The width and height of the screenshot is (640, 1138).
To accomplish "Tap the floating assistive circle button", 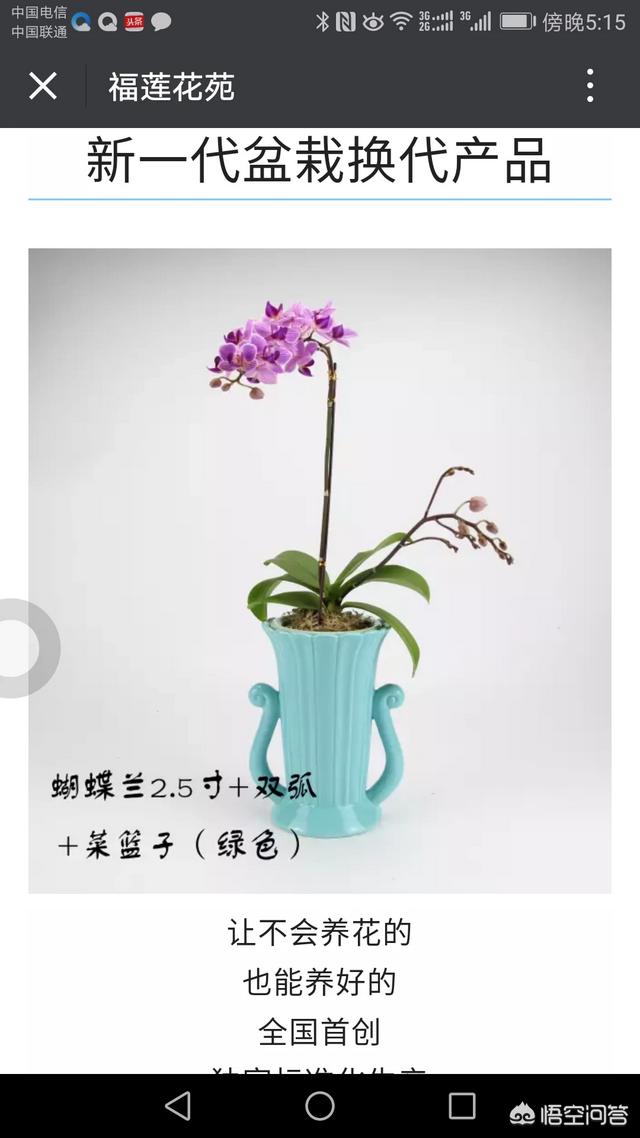I will point(20,649).
